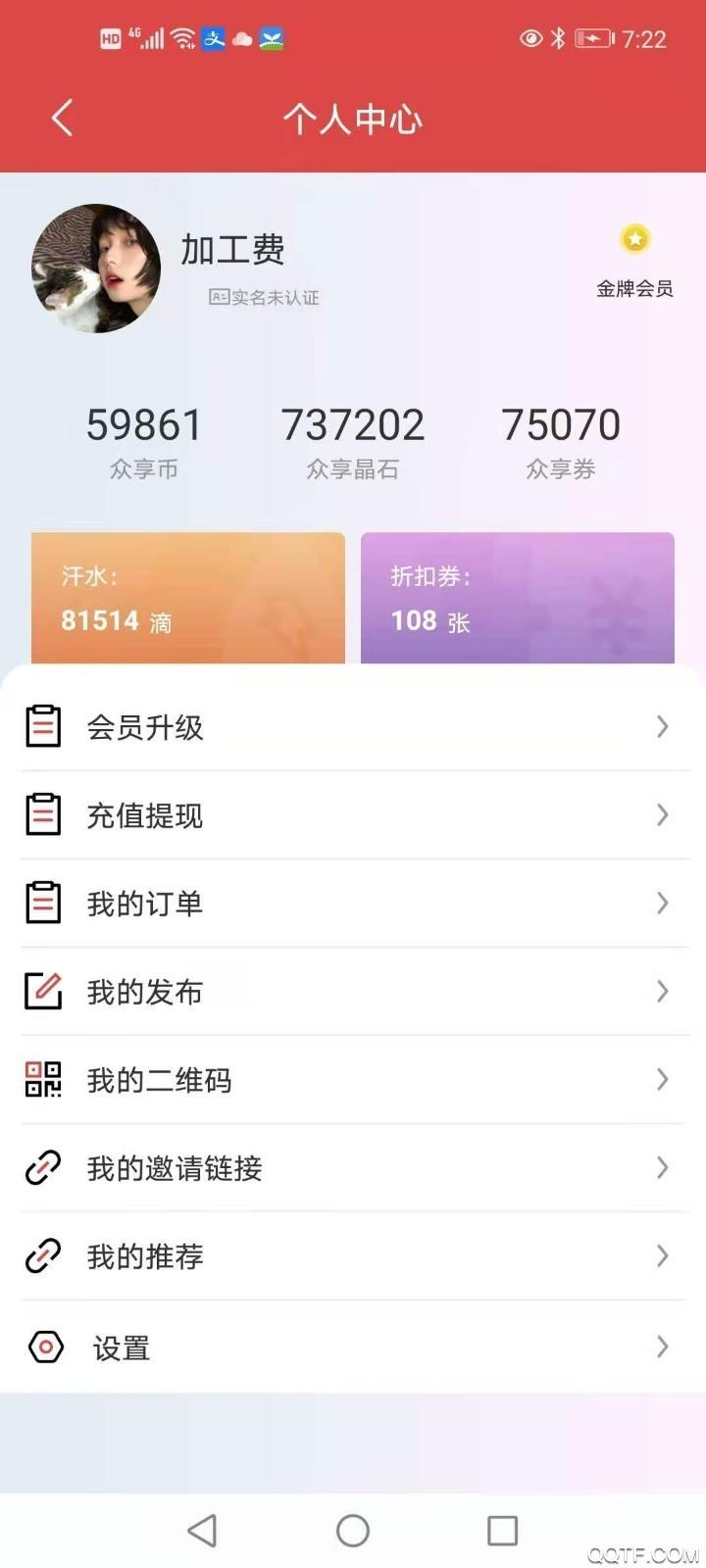The width and height of the screenshot is (706, 1568).
Task: Open 我的推荐 row
Action: click(x=353, y=1256)
